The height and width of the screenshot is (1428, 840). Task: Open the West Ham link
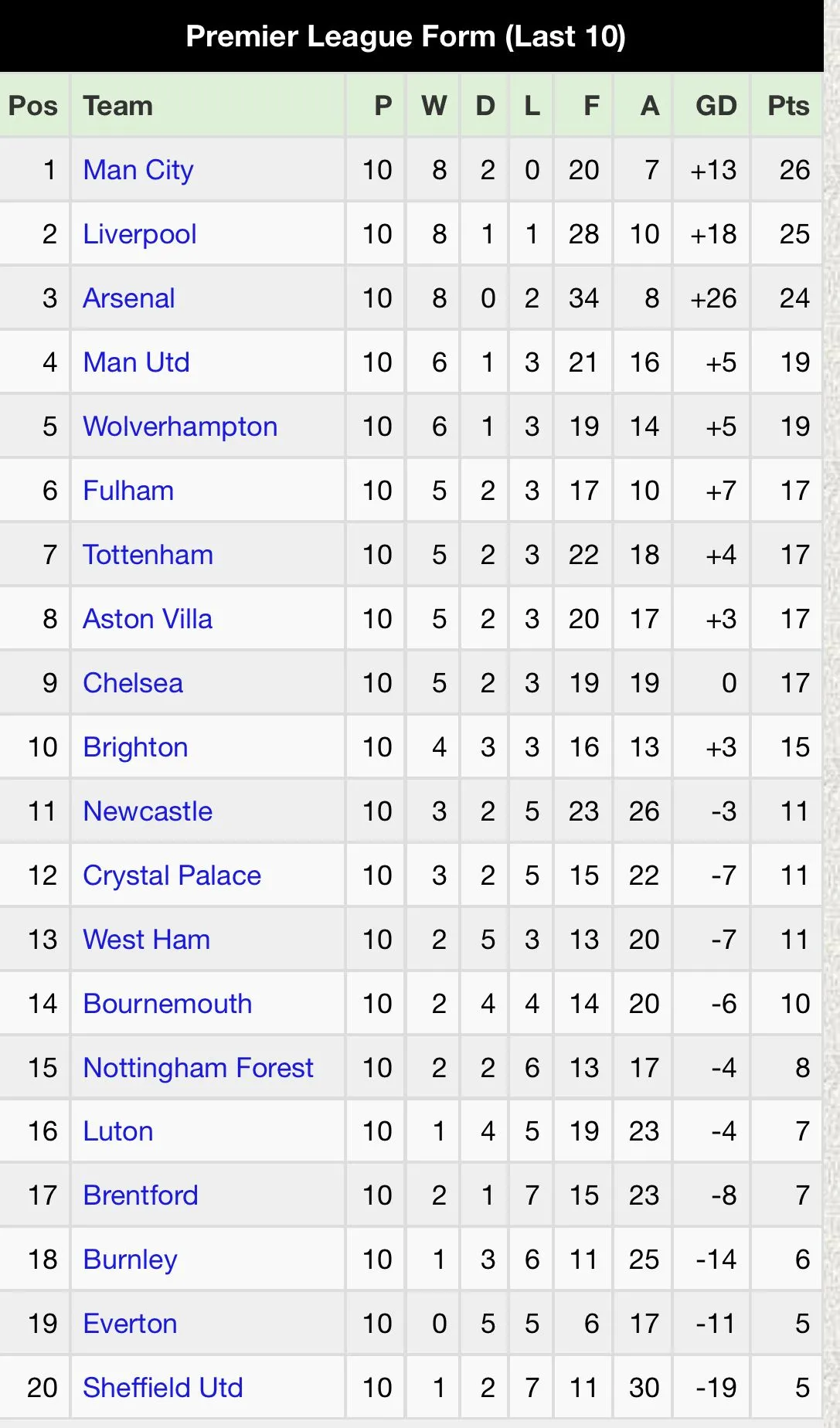146,940
